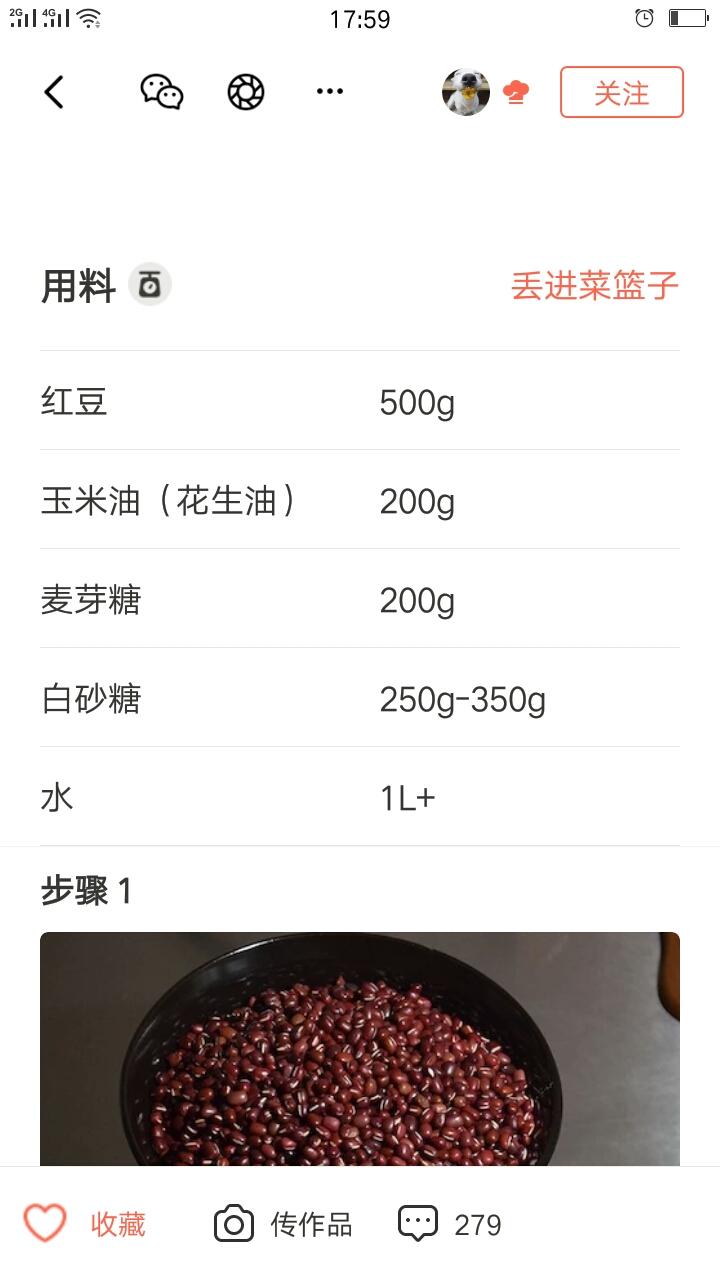Open the author's profile avatar
Image resolution: width=720 pixels, height=1280 pixels.
[466, 93]
